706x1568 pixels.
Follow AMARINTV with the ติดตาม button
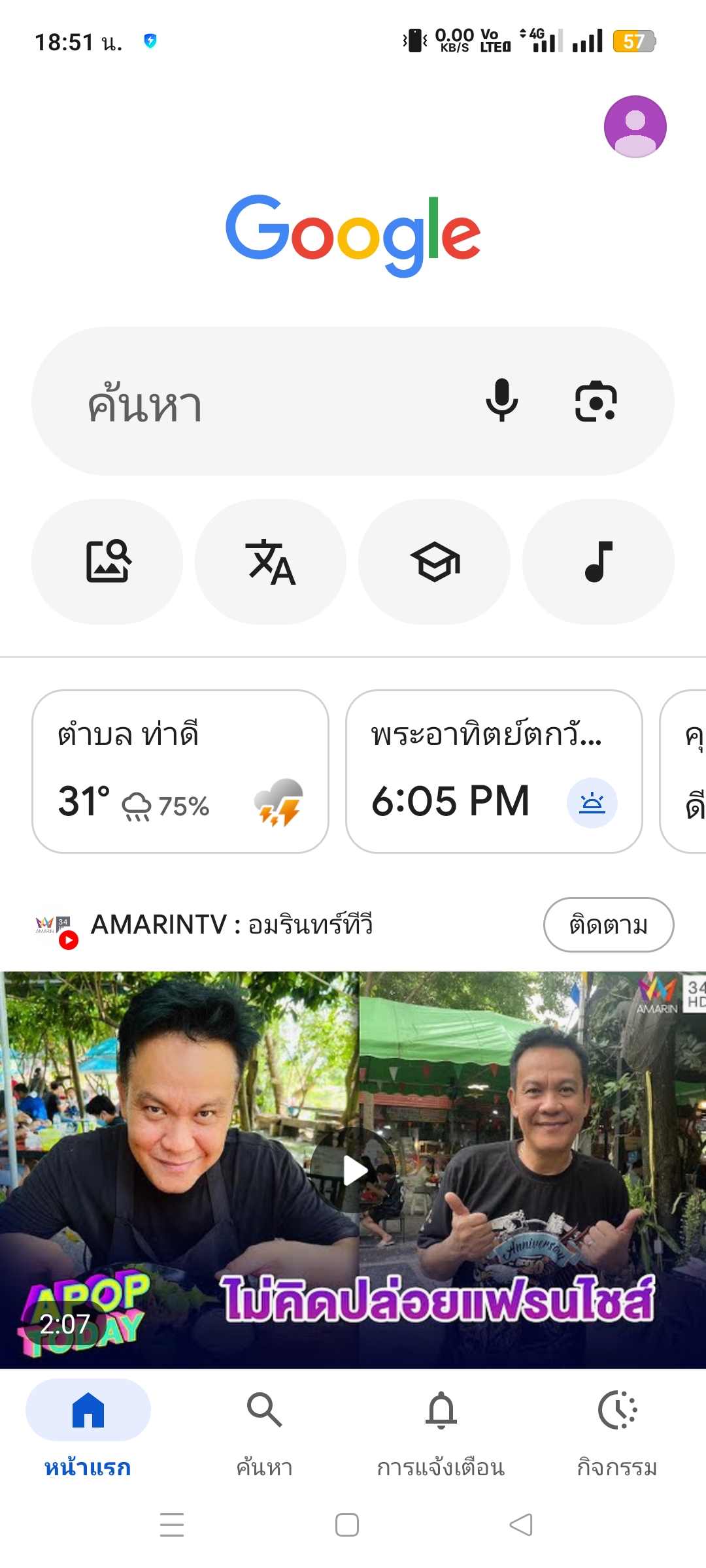point(608,925)
